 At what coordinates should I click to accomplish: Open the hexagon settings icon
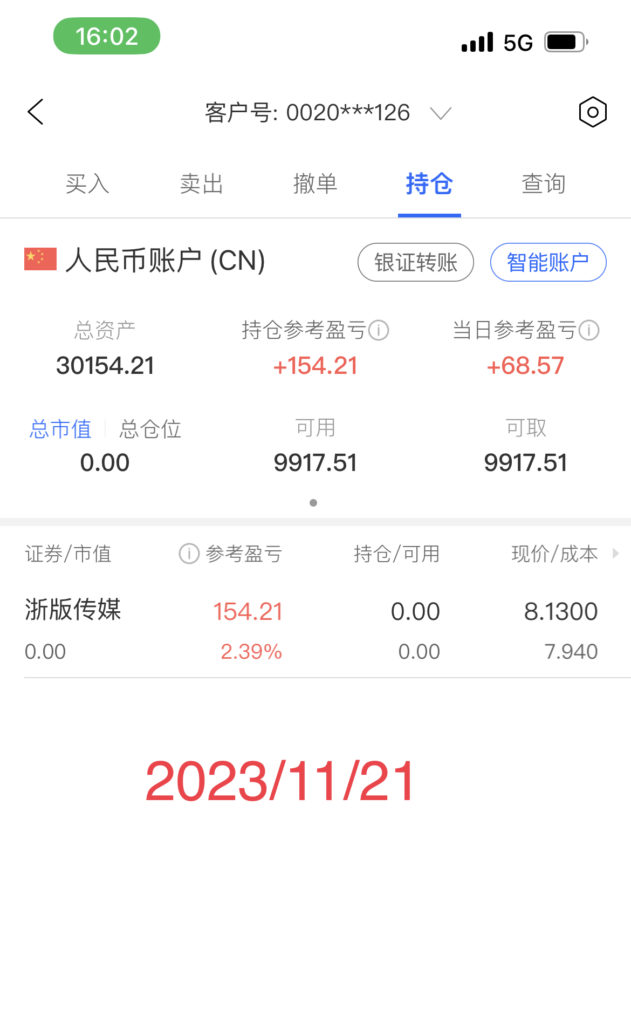pos(592,112)
